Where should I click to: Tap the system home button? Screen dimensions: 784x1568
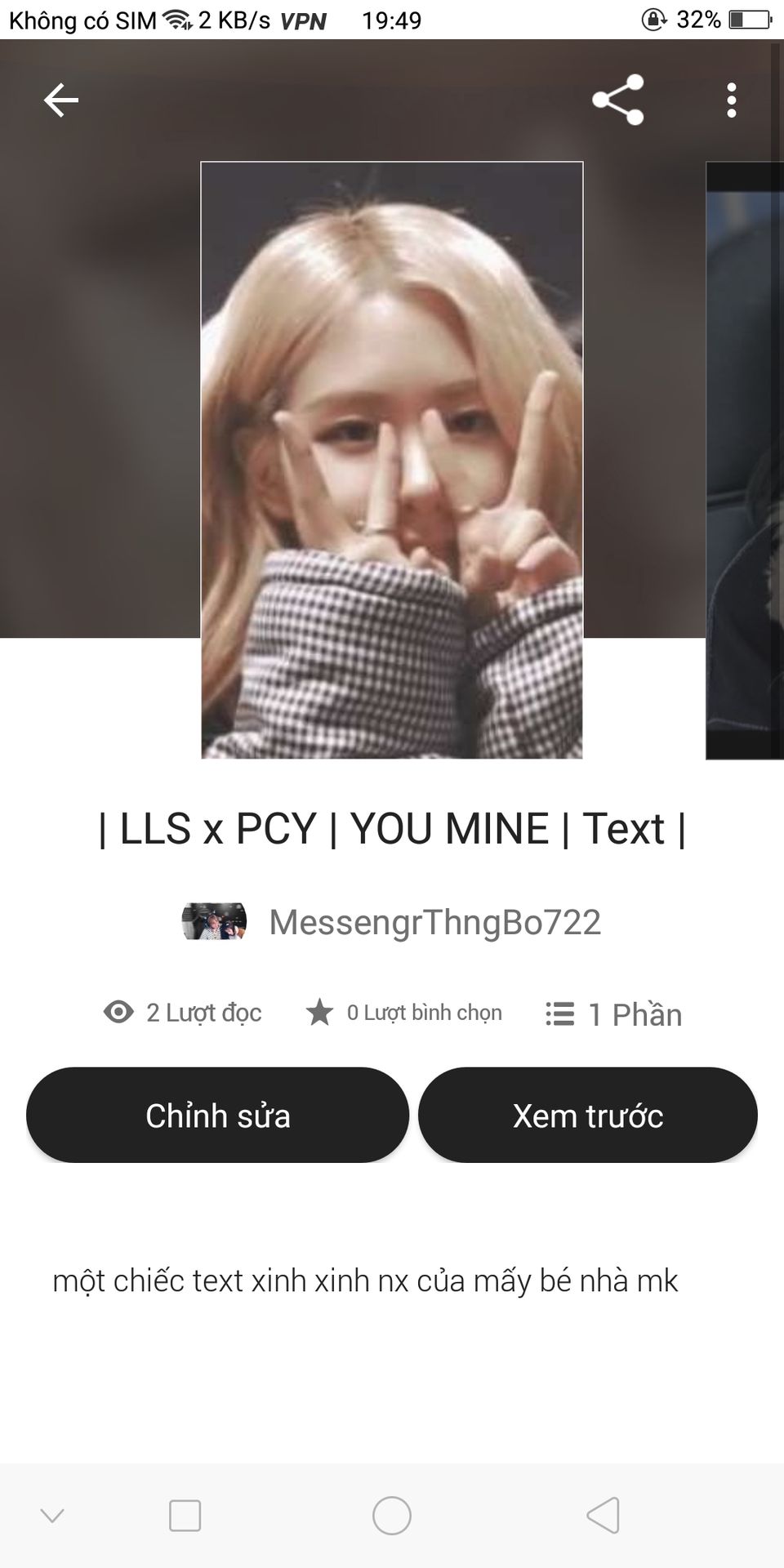coord(392,1516)
